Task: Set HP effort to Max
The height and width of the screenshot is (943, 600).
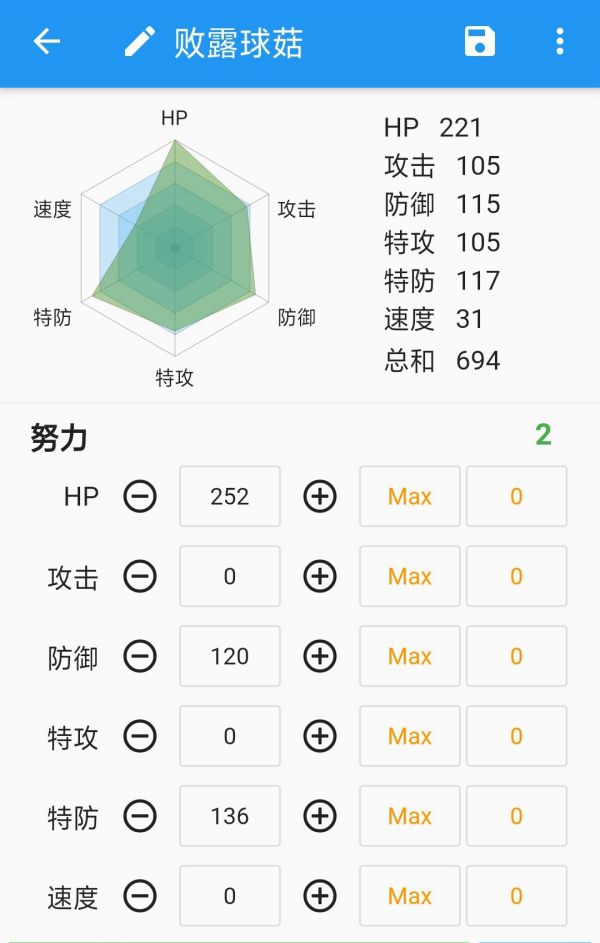Action: [x=410, y=496]
